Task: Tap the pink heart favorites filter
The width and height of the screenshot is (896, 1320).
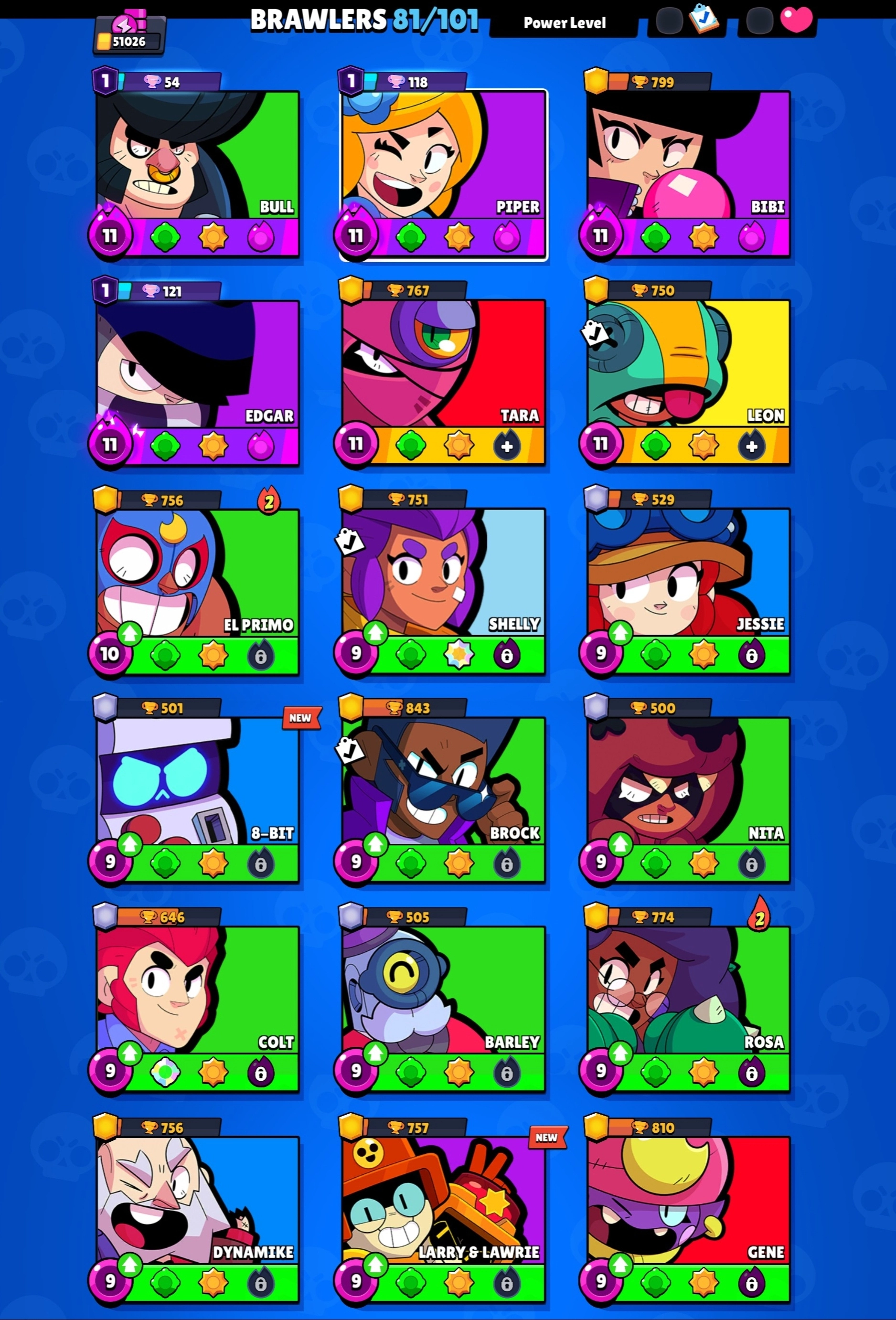Action: [795, 21]
